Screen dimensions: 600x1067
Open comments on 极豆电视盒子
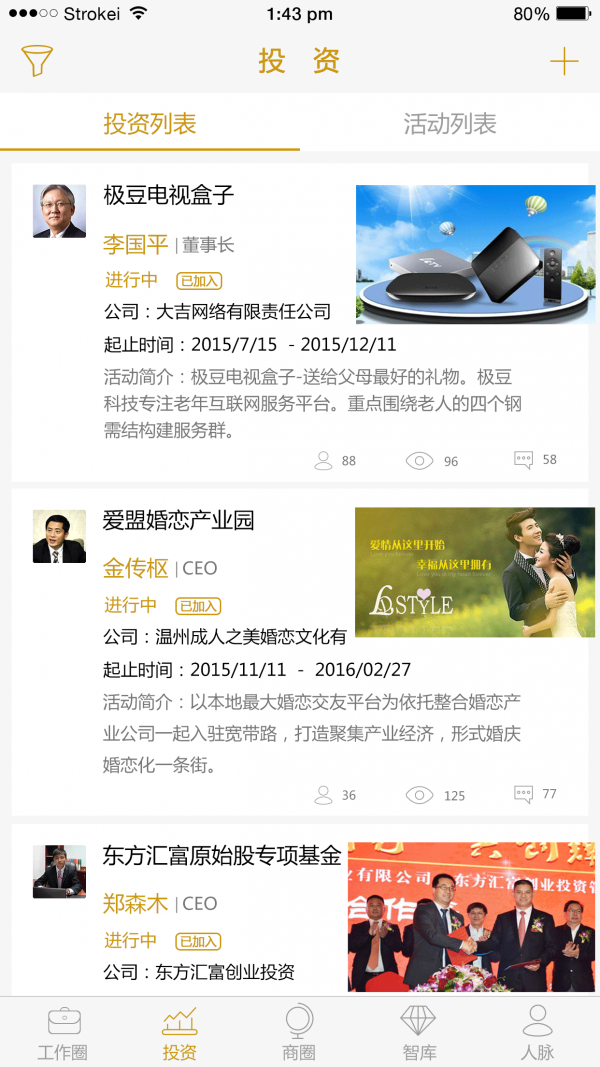[x=535, y=460]
